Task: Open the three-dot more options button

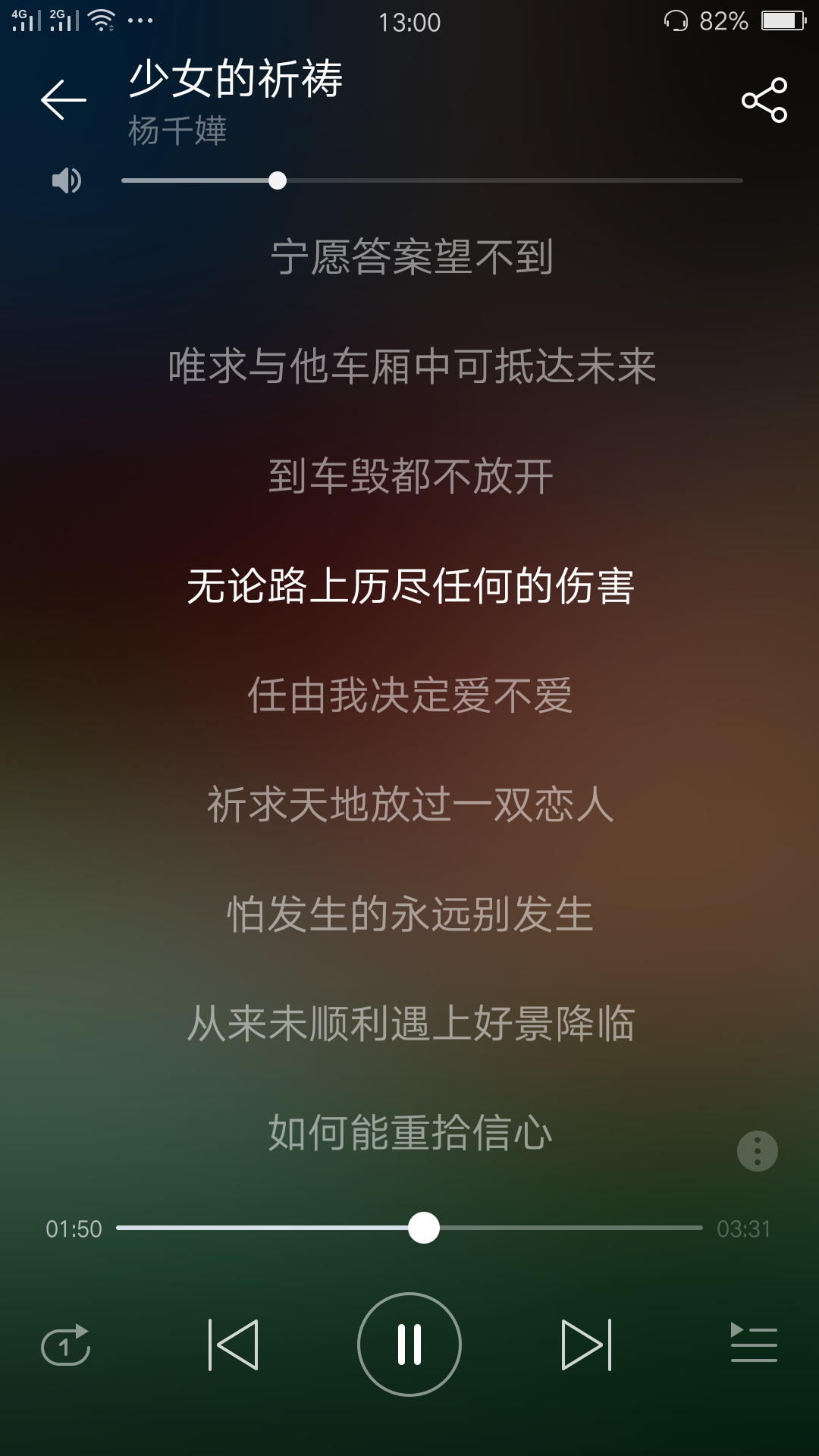Action: (757, 1151)
